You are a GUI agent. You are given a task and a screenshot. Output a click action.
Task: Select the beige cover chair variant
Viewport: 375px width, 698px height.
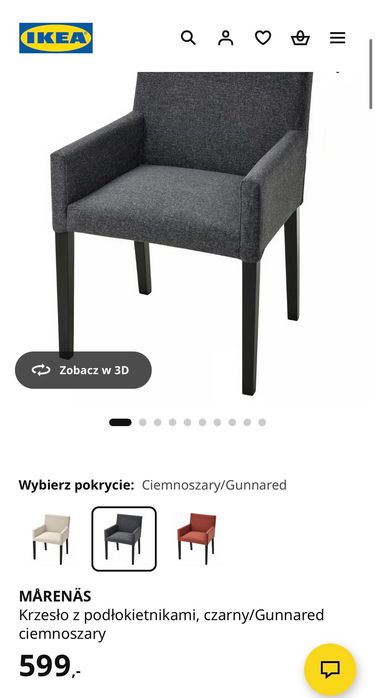[x=51, y=539]
